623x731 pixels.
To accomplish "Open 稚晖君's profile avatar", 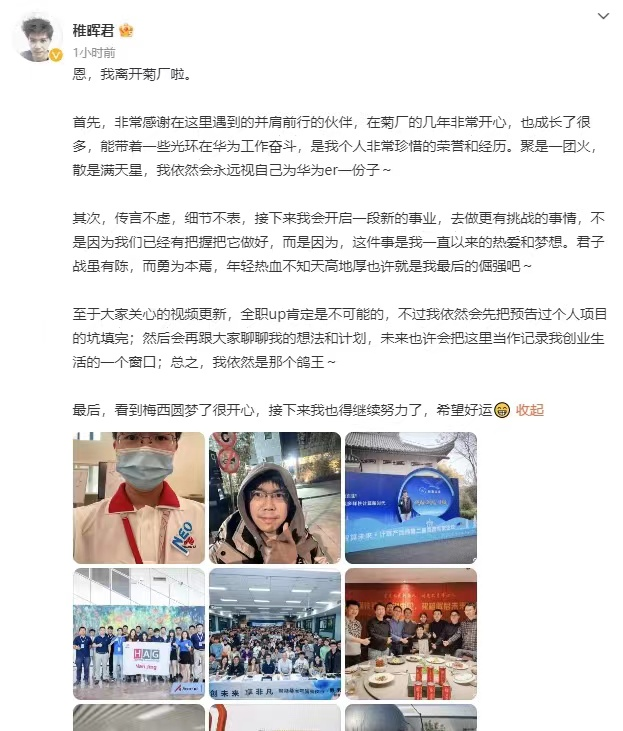I will point(38,39).
